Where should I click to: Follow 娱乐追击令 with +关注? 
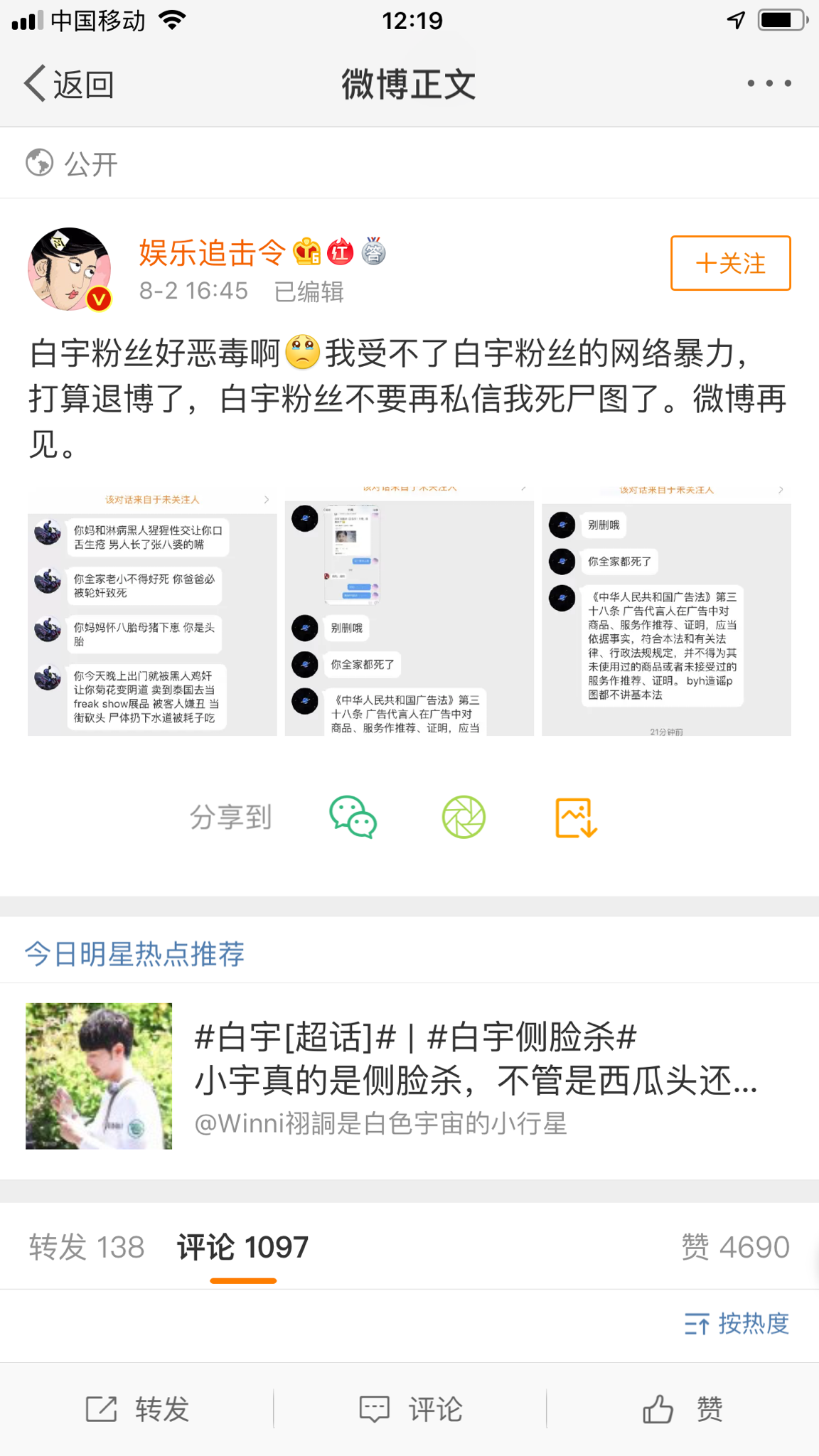(730, 263)
